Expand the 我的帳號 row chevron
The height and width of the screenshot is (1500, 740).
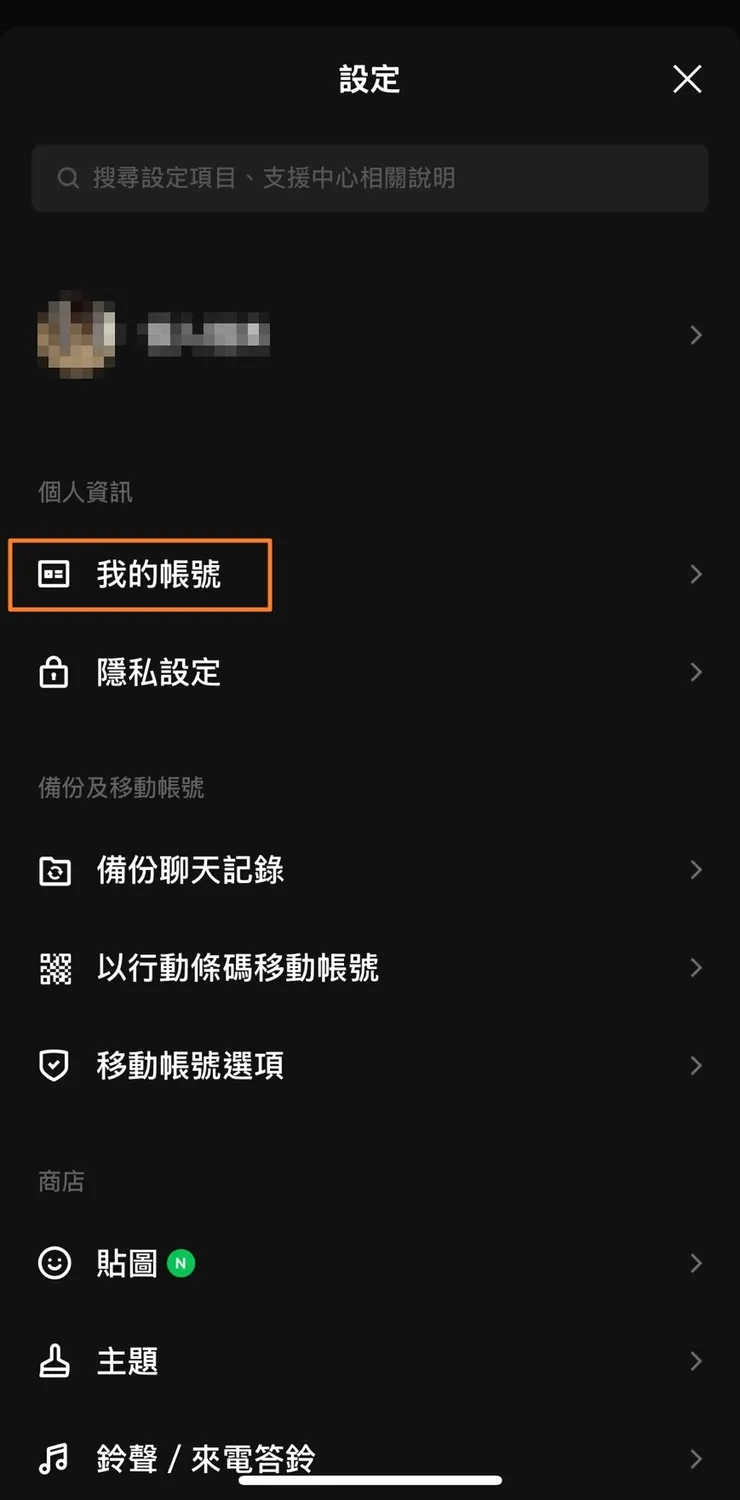696,574
